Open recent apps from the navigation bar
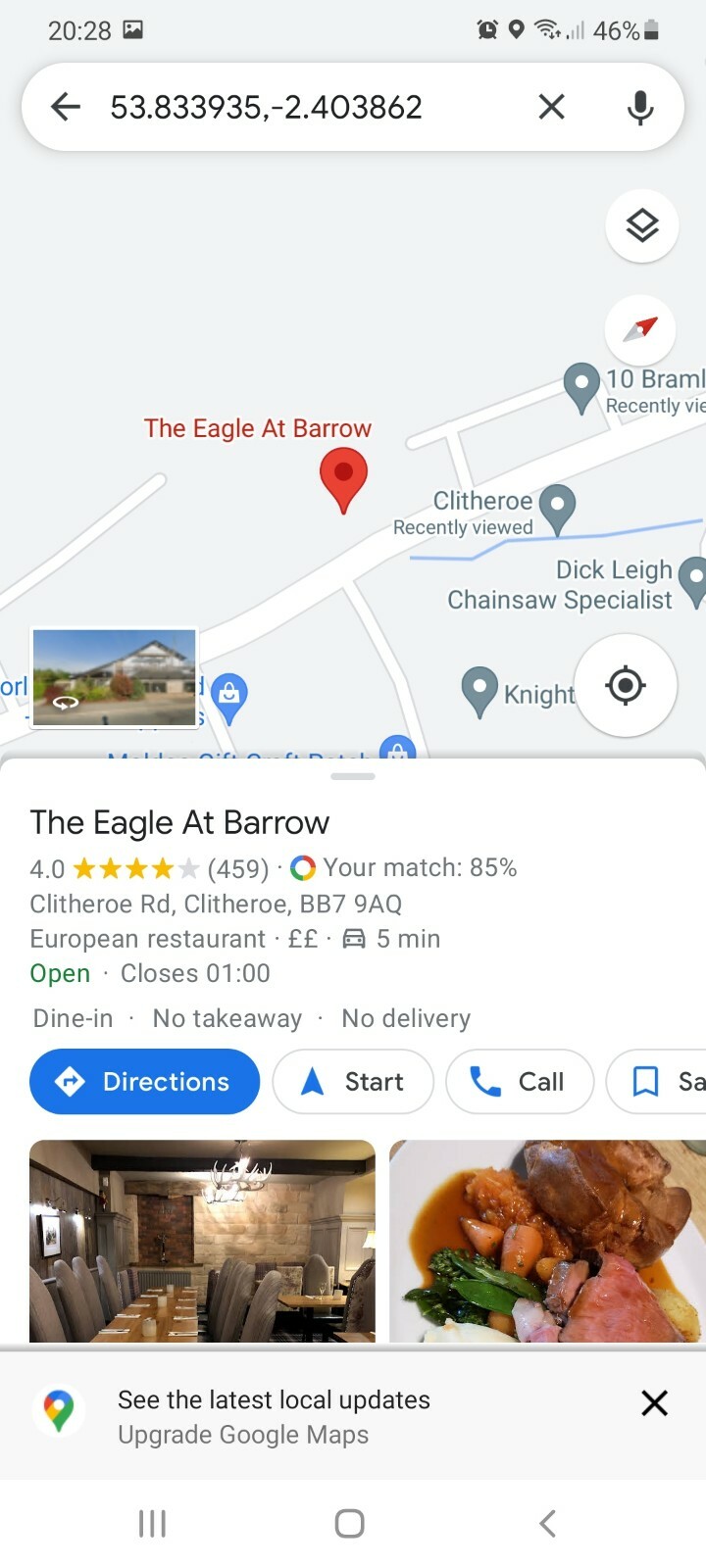 point(152,1523)
